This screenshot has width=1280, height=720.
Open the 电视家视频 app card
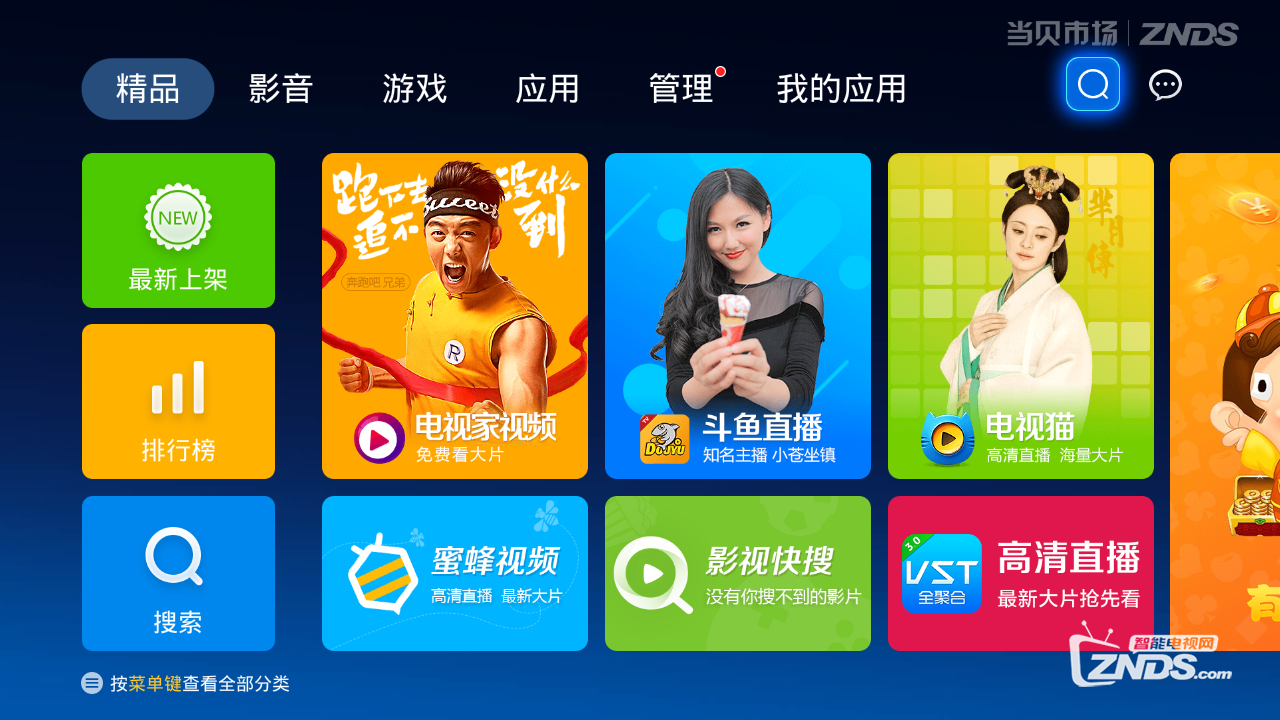[455, 316]
